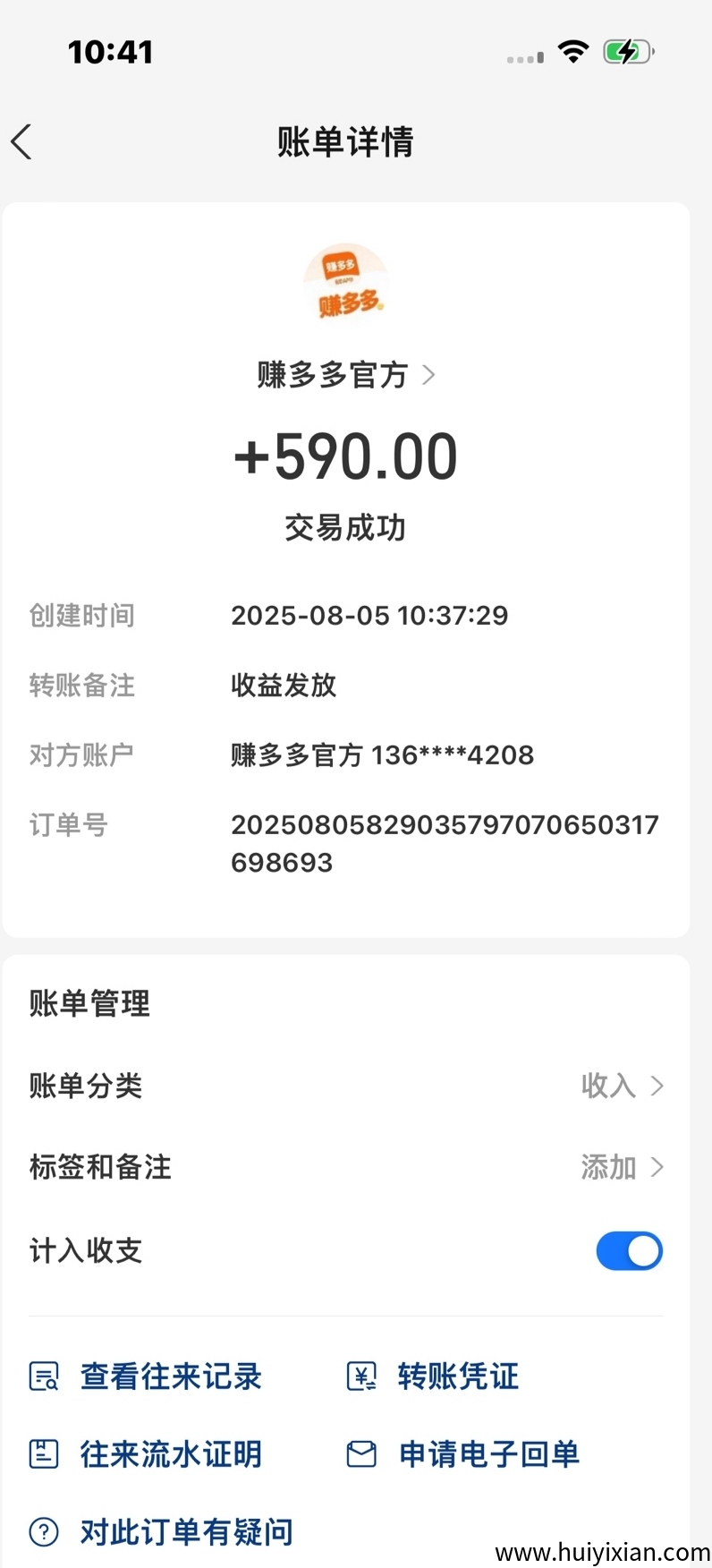The image size is (712, 1568).
Task: Open the 查看往来记录 link
Action: [170, 1376]
